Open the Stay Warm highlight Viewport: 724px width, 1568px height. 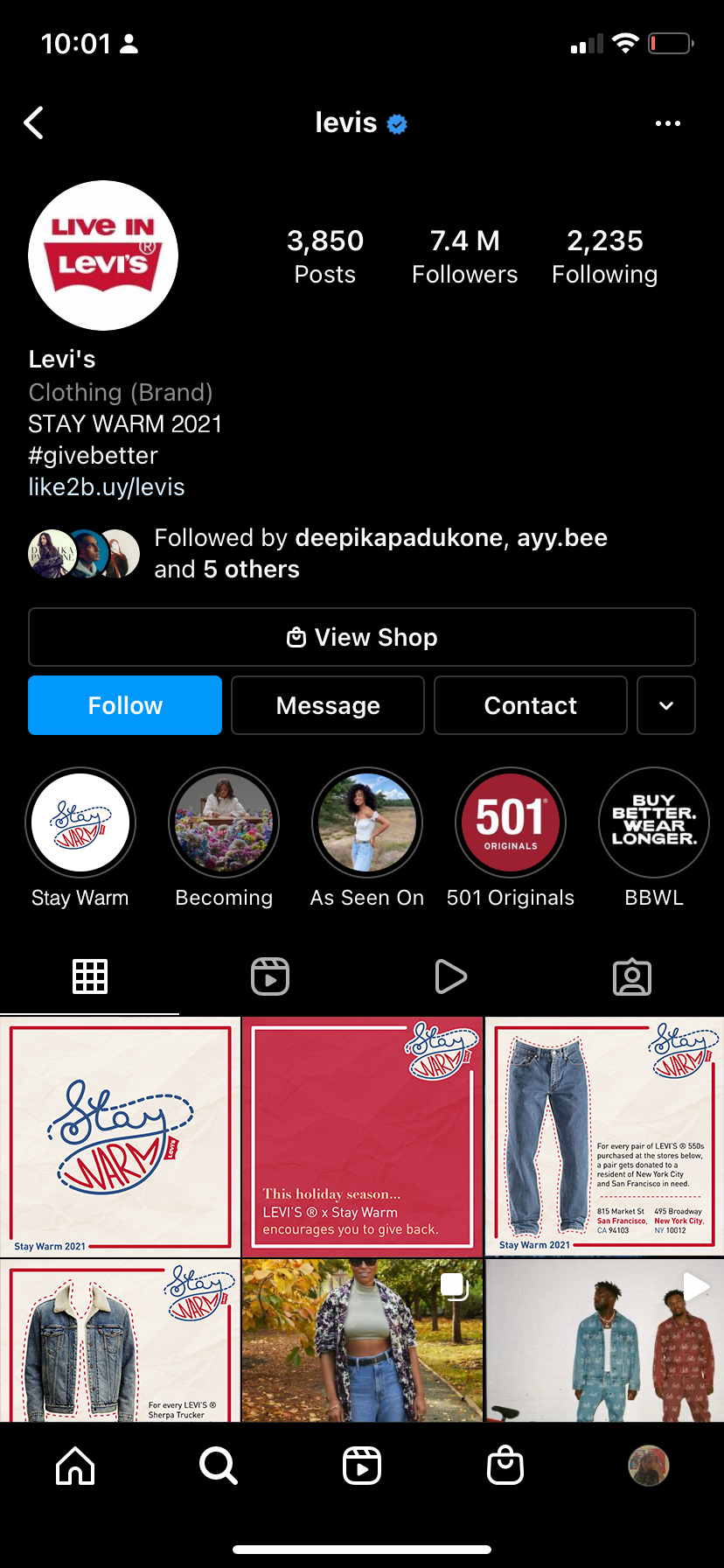click(x=80, y=823)
